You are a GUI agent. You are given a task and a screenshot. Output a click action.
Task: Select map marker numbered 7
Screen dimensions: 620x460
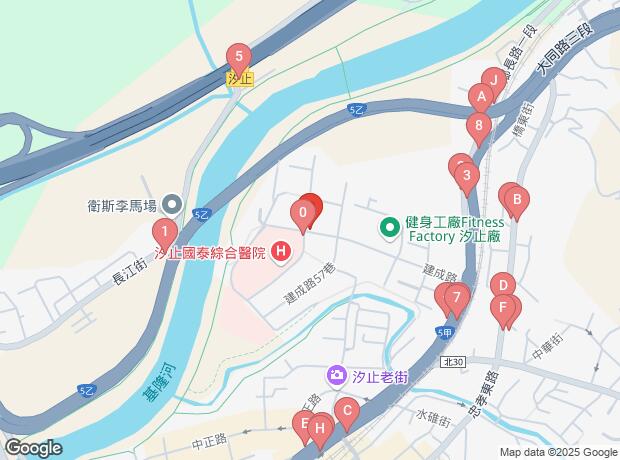click(x=456, y=297)
